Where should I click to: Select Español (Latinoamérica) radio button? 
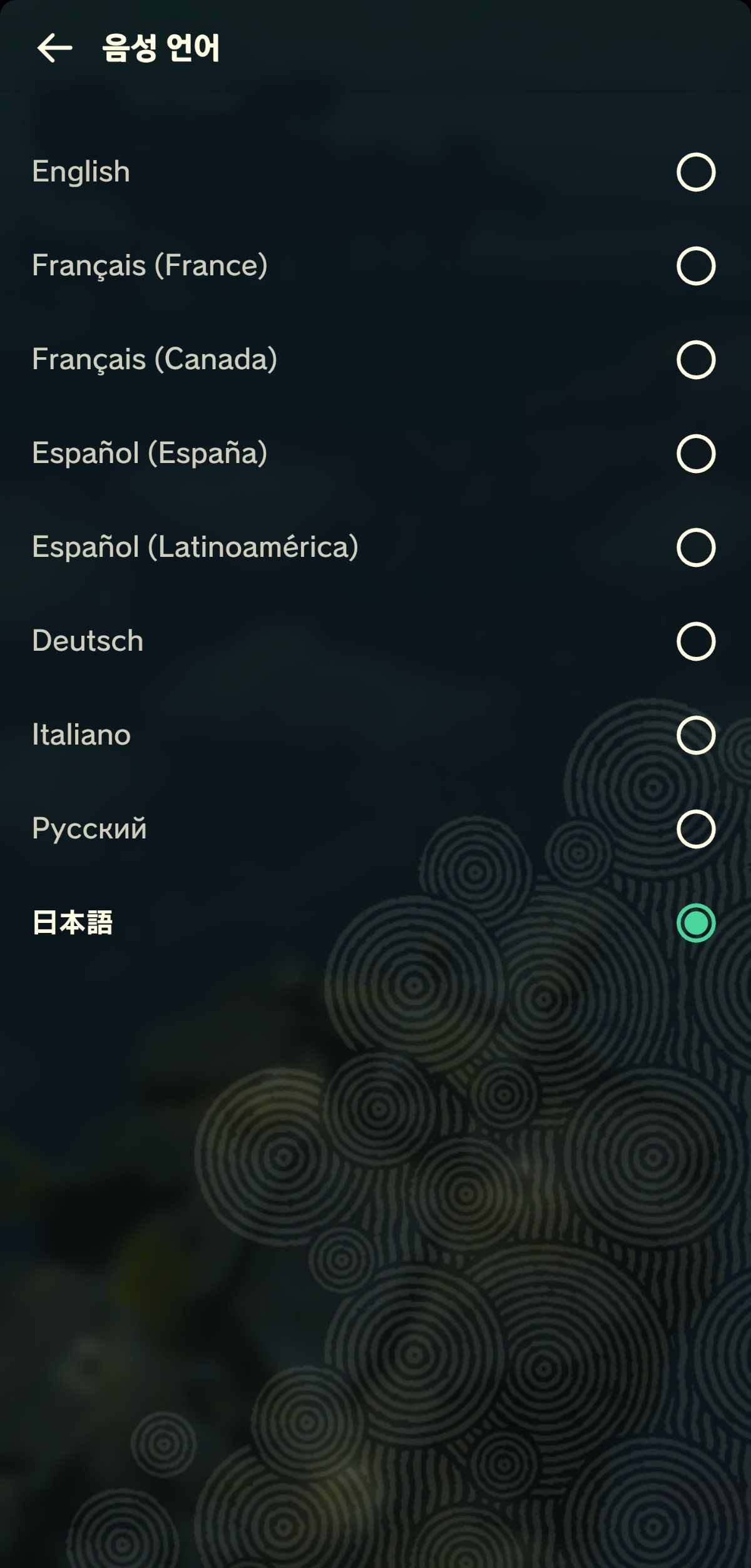[697, 547]
